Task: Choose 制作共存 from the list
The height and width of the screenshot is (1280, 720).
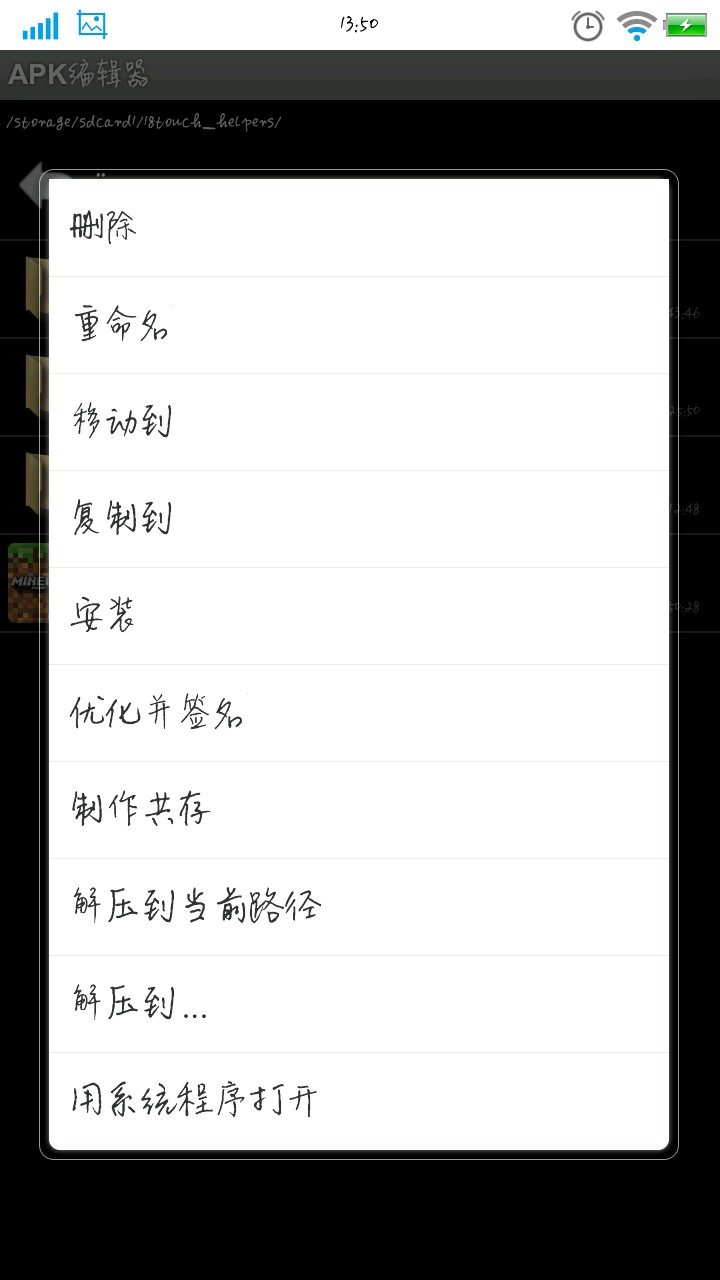Action: point(358,810)
